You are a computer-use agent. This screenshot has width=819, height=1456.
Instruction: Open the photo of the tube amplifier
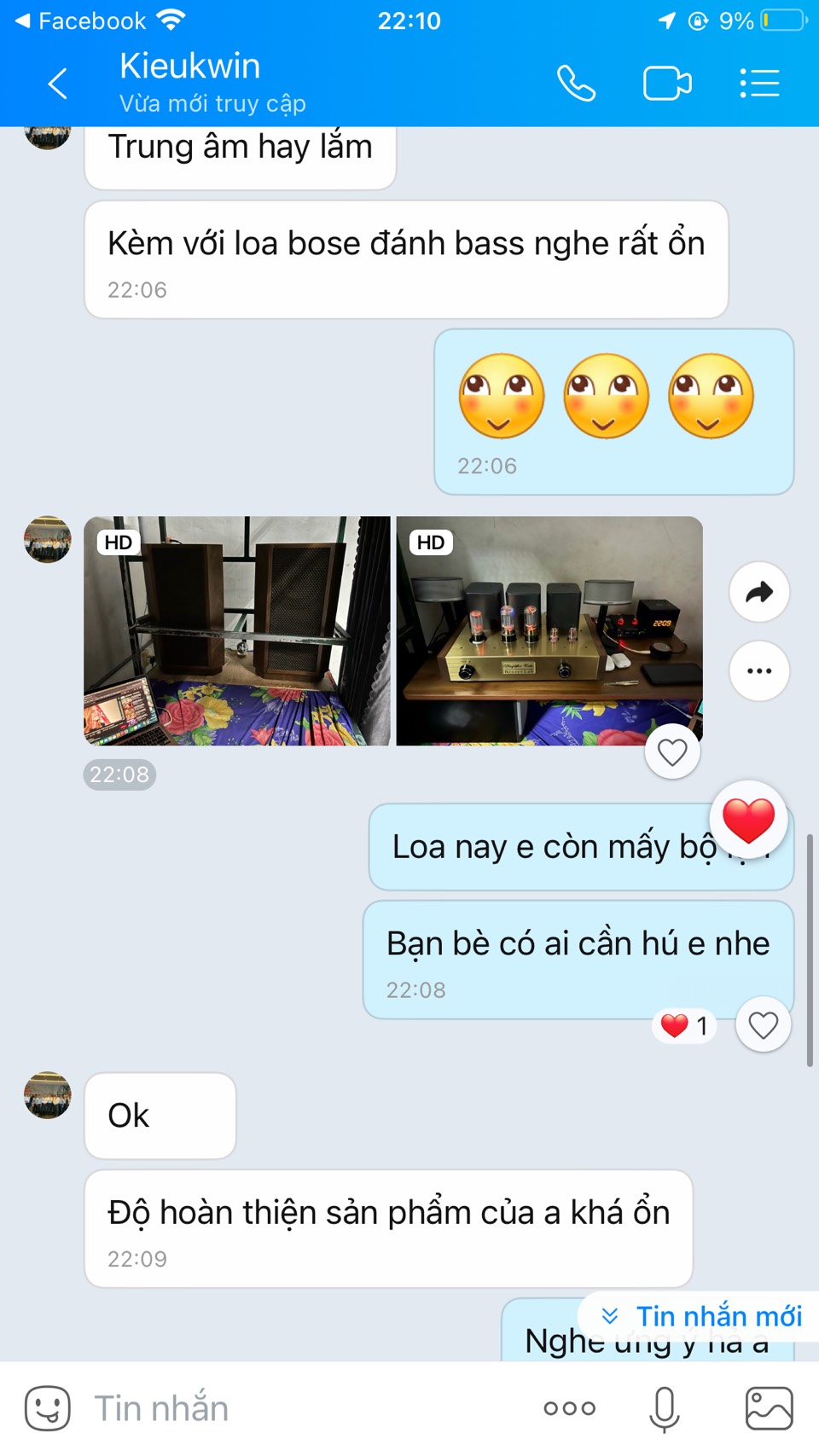click(549, 630)
